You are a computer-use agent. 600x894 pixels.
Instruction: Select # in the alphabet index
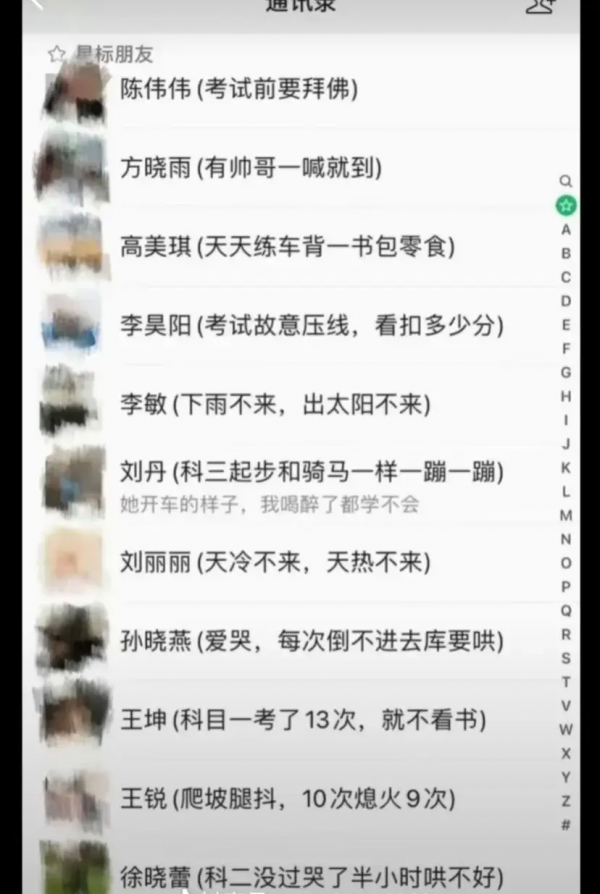(x=566, y=825)
